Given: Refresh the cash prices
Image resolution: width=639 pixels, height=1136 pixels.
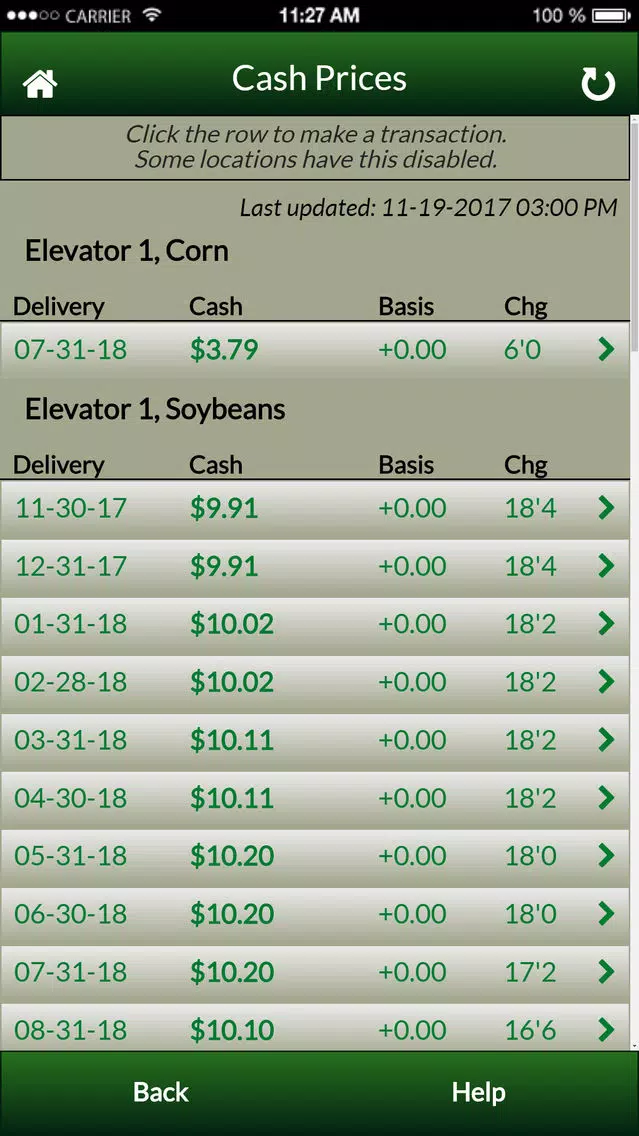Looking at the screenshot, I should point(598,84).
